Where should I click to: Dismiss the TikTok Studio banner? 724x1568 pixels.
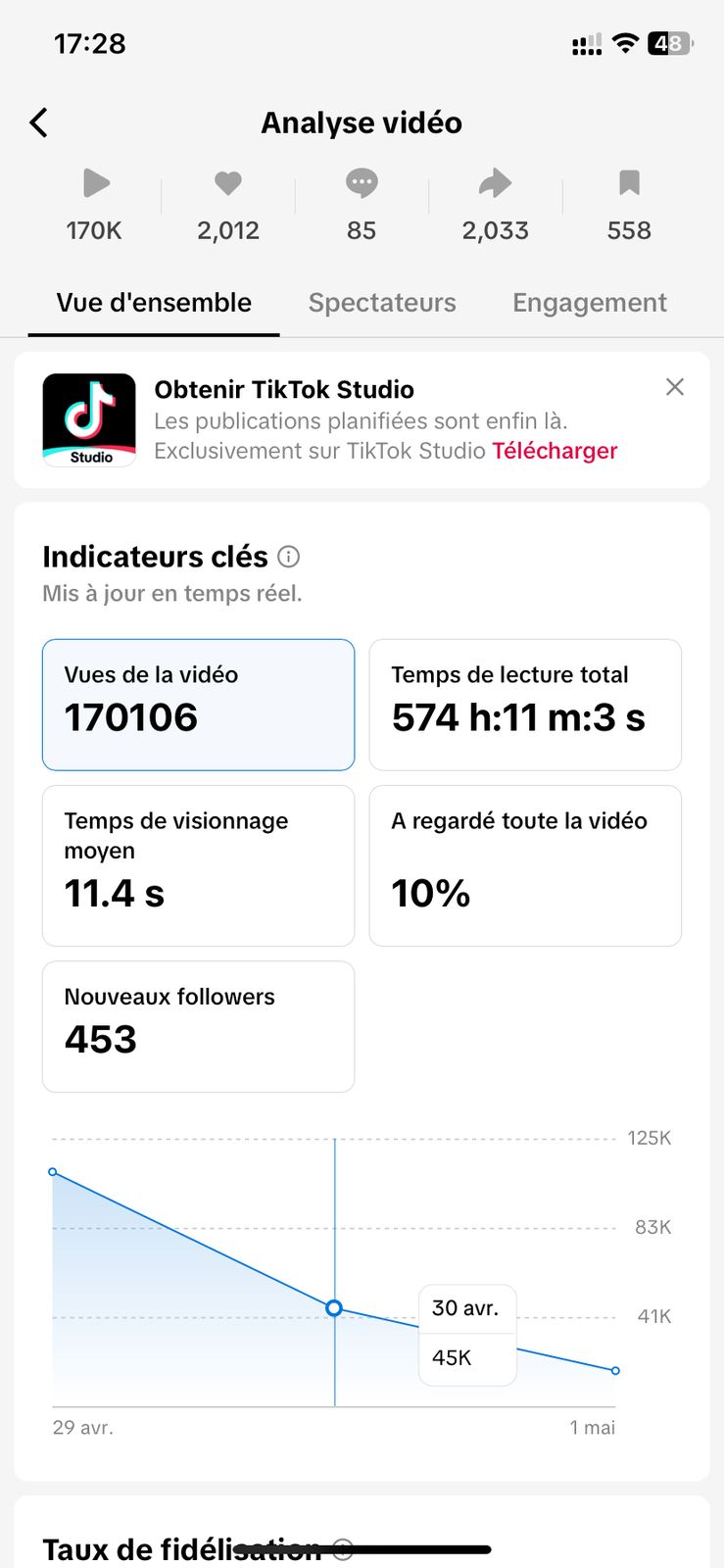(x=675, y=387)
